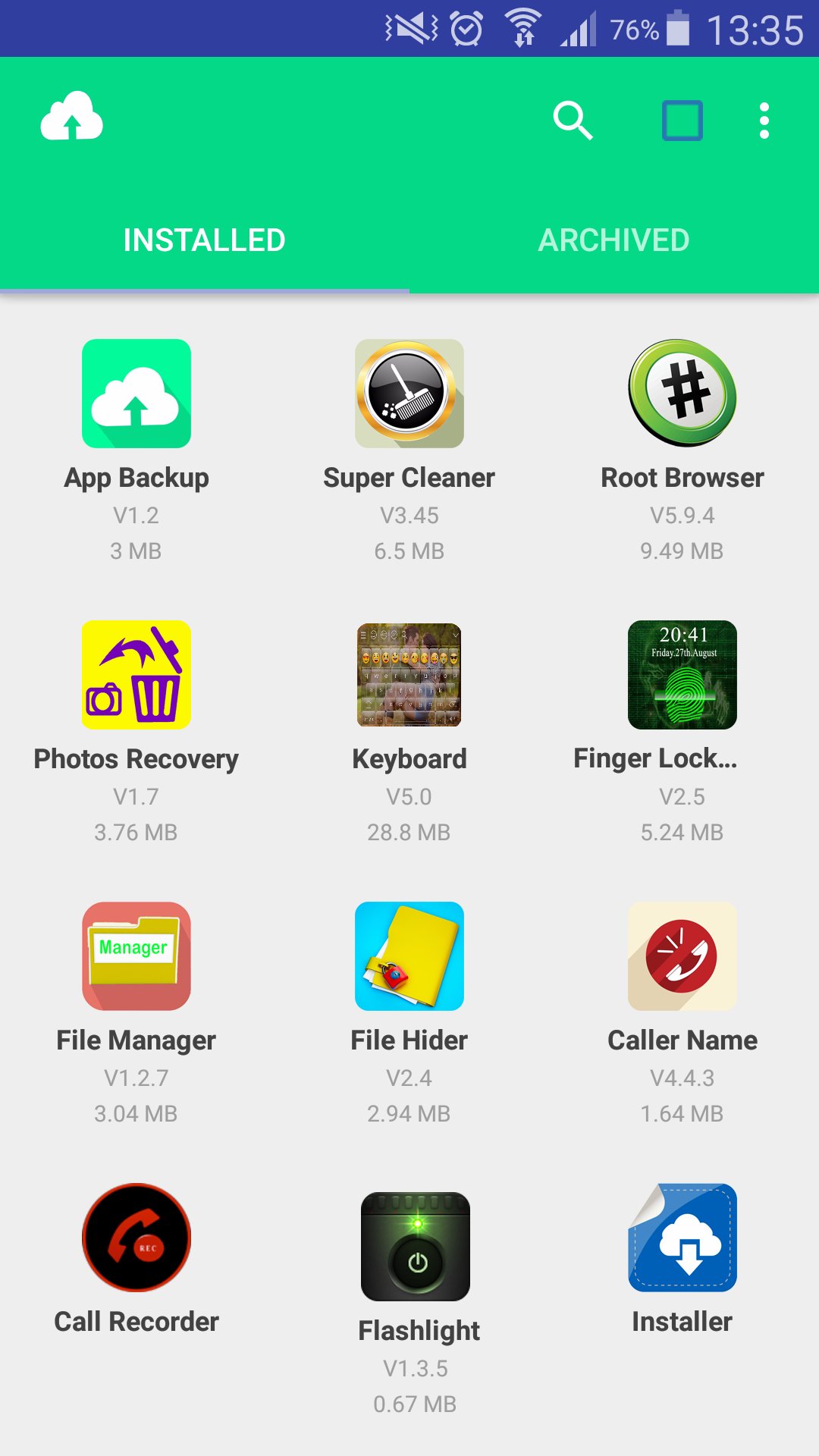Open the Call Recorder app icon
This screenshot has height=1456, width=819.
tap(136, 1238)
